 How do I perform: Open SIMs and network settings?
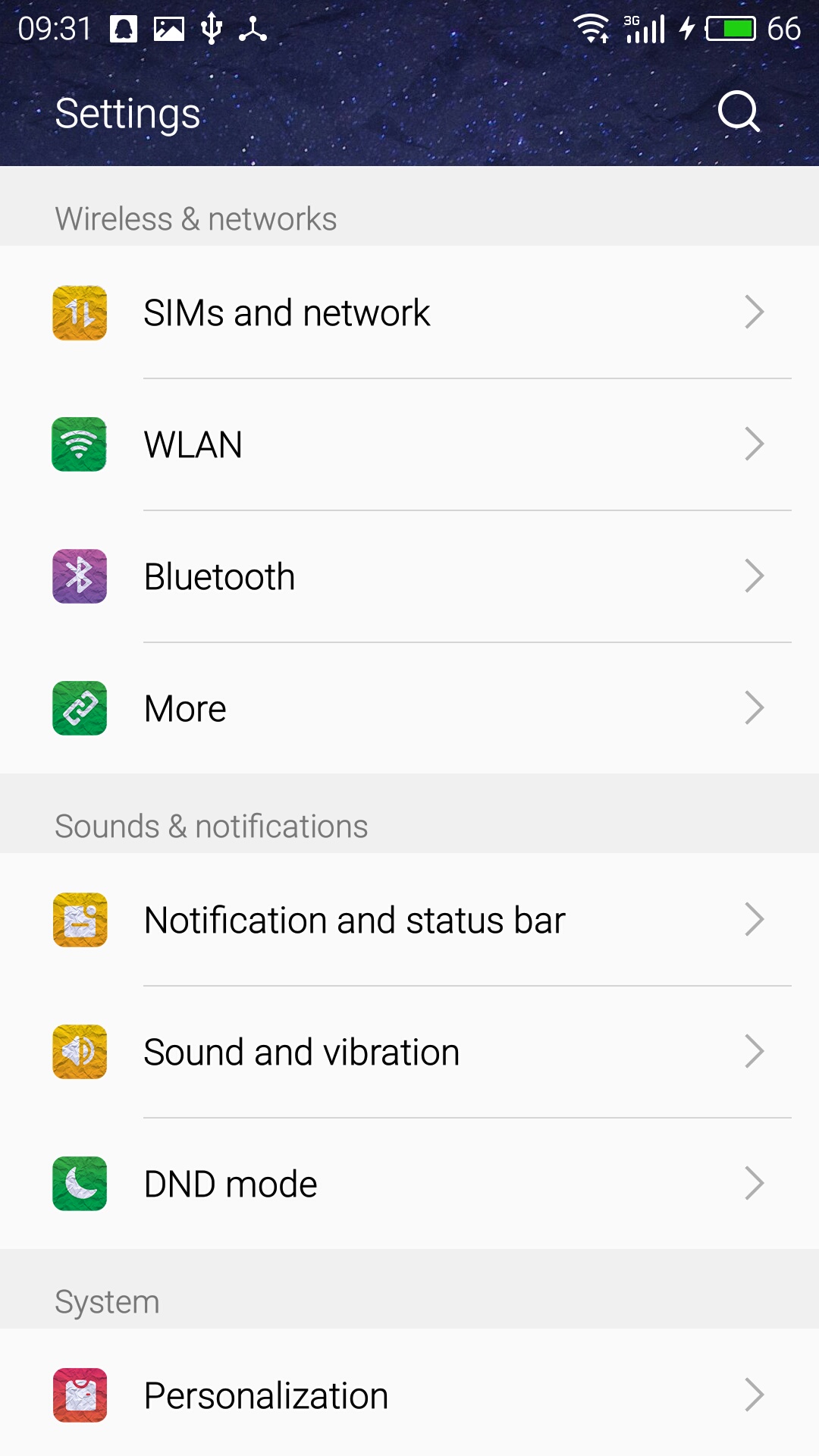point(409,312)
